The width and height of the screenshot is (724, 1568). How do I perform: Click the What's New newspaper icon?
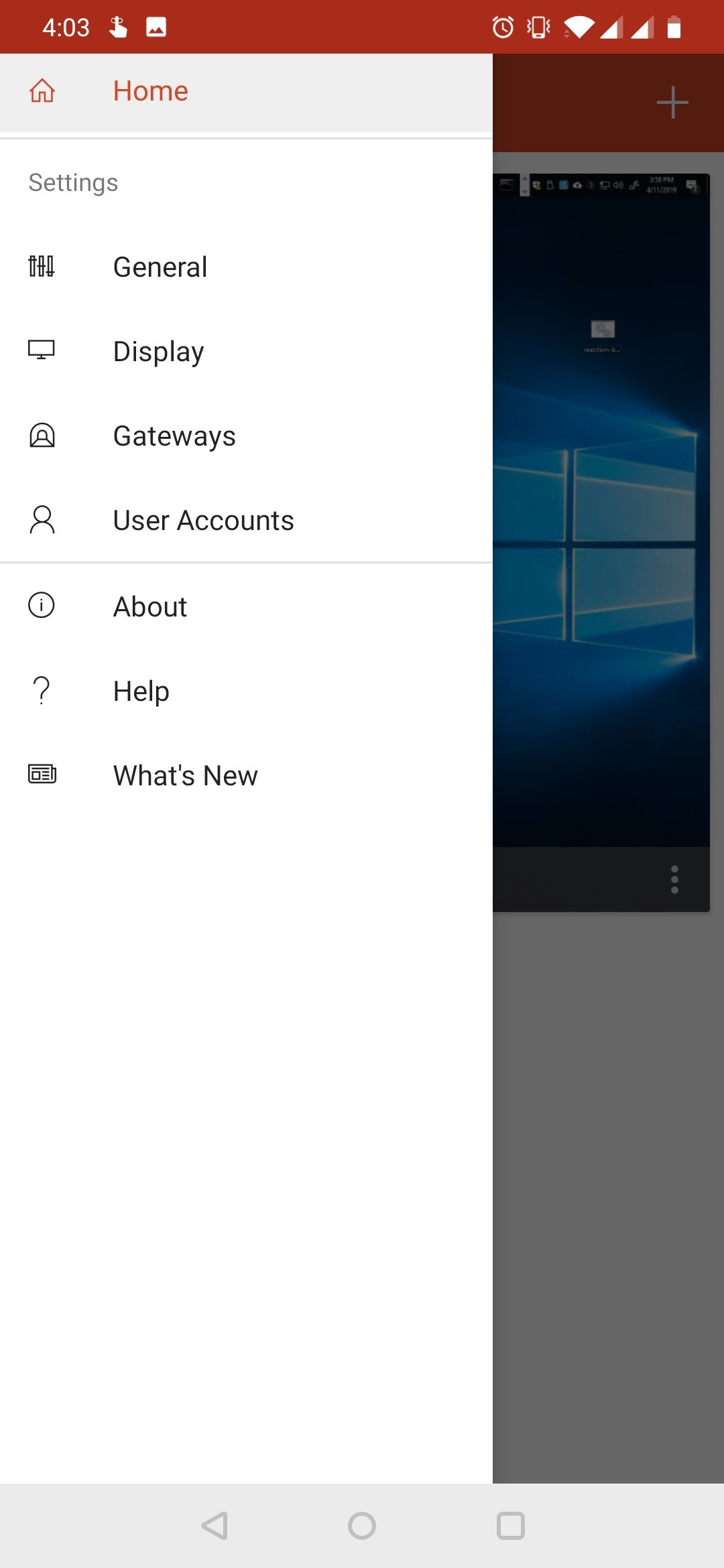pos(42,774)
